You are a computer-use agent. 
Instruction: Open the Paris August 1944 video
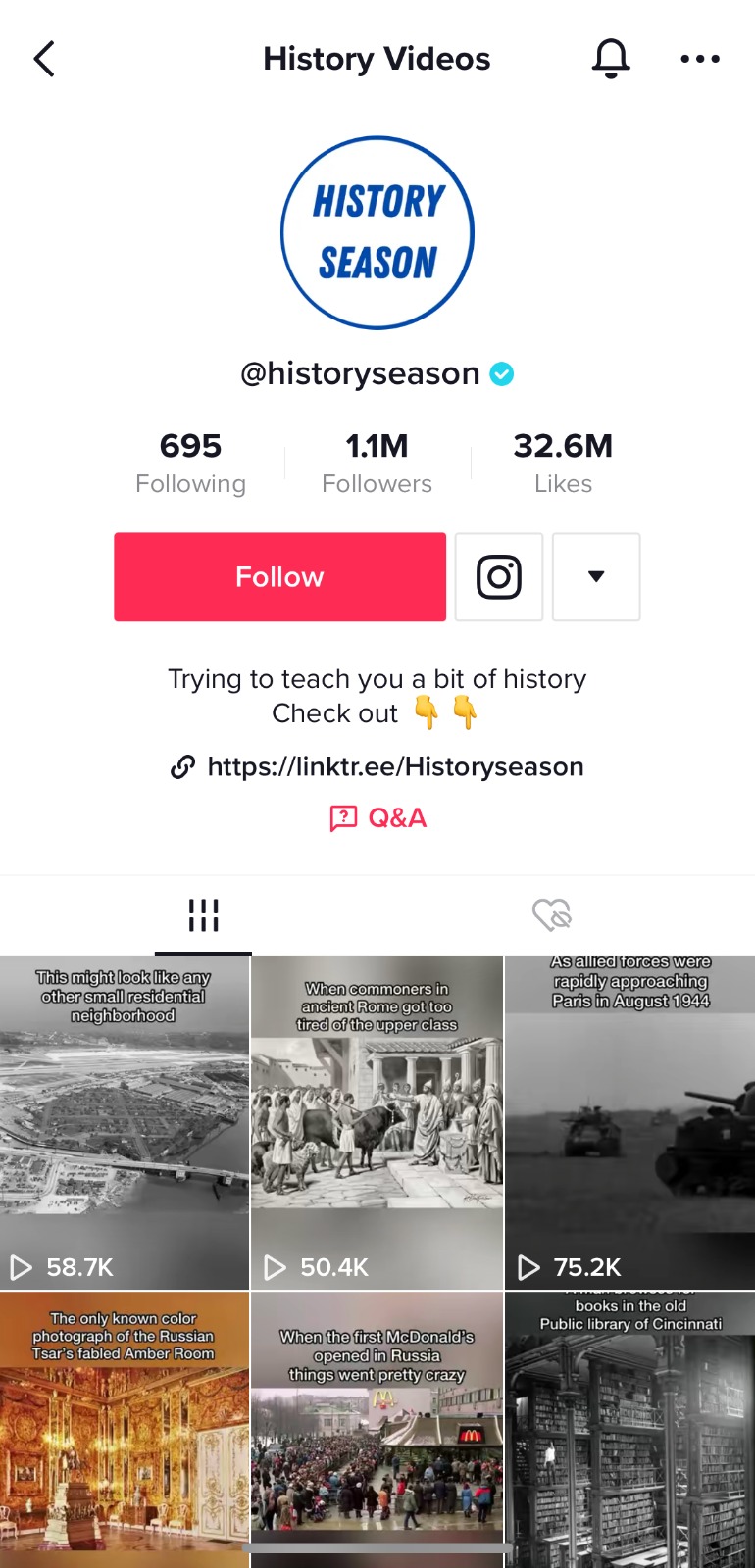[x=629, y=1122]
